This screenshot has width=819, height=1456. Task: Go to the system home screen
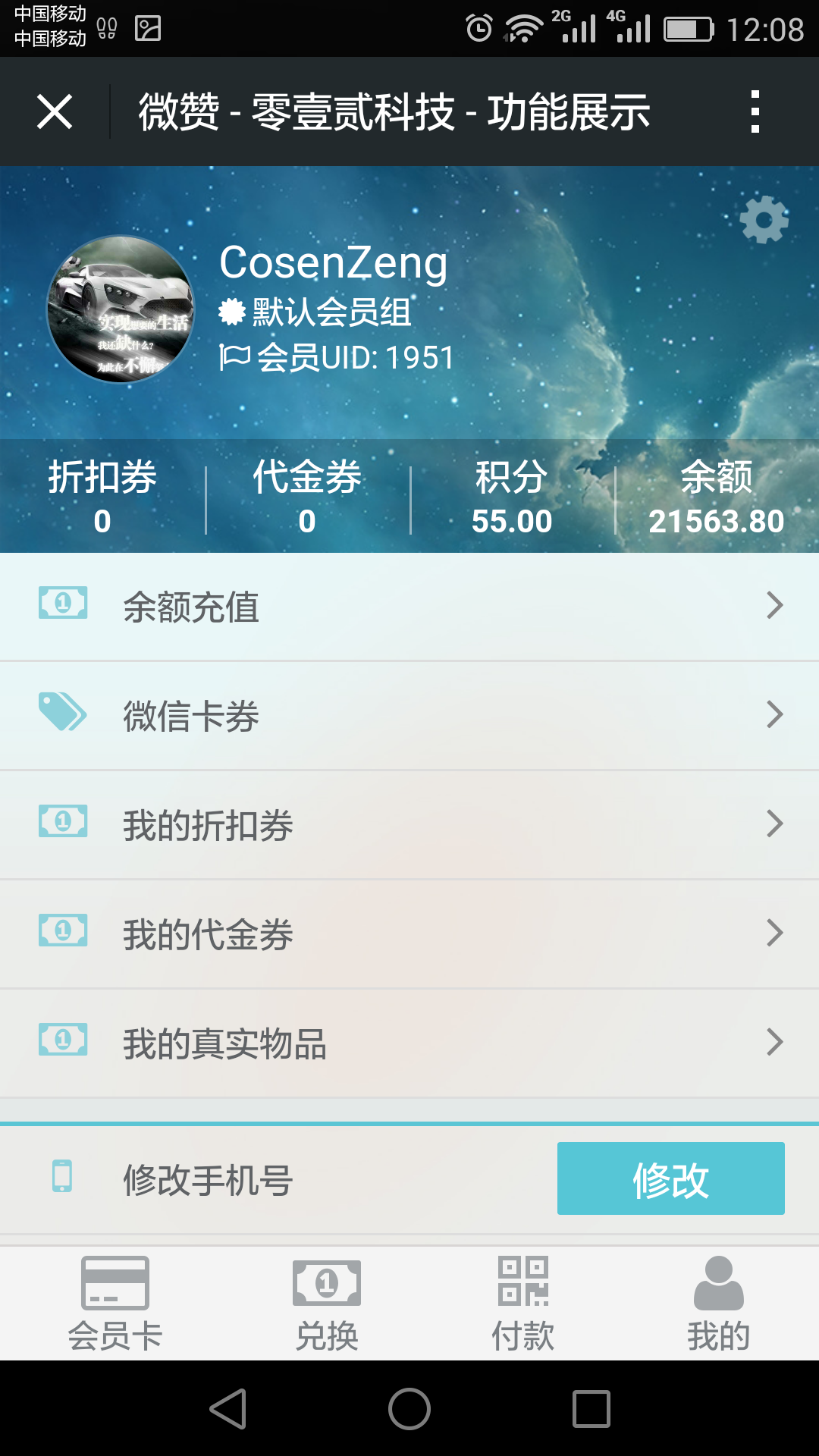409,1409
